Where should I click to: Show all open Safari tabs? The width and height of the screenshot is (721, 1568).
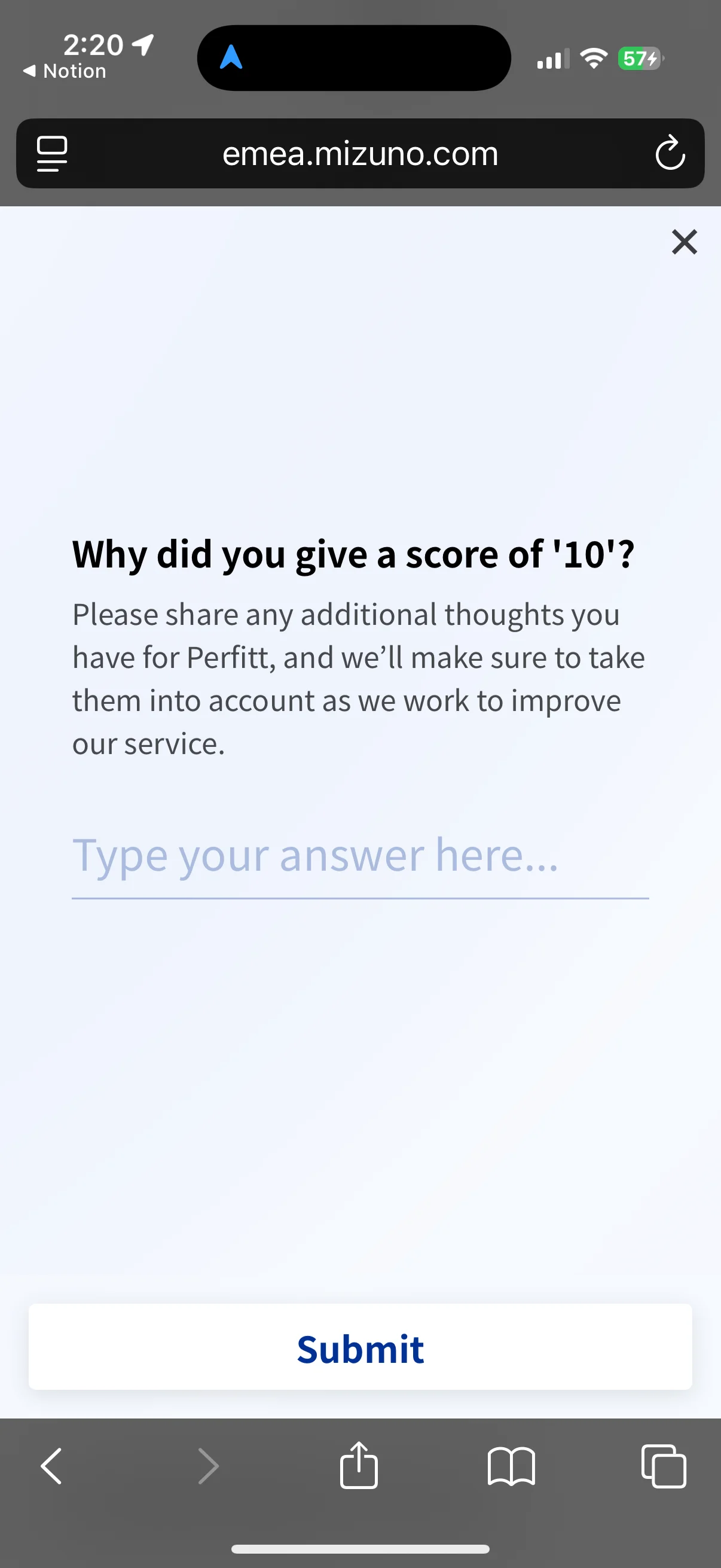[x=664, y=1466]
